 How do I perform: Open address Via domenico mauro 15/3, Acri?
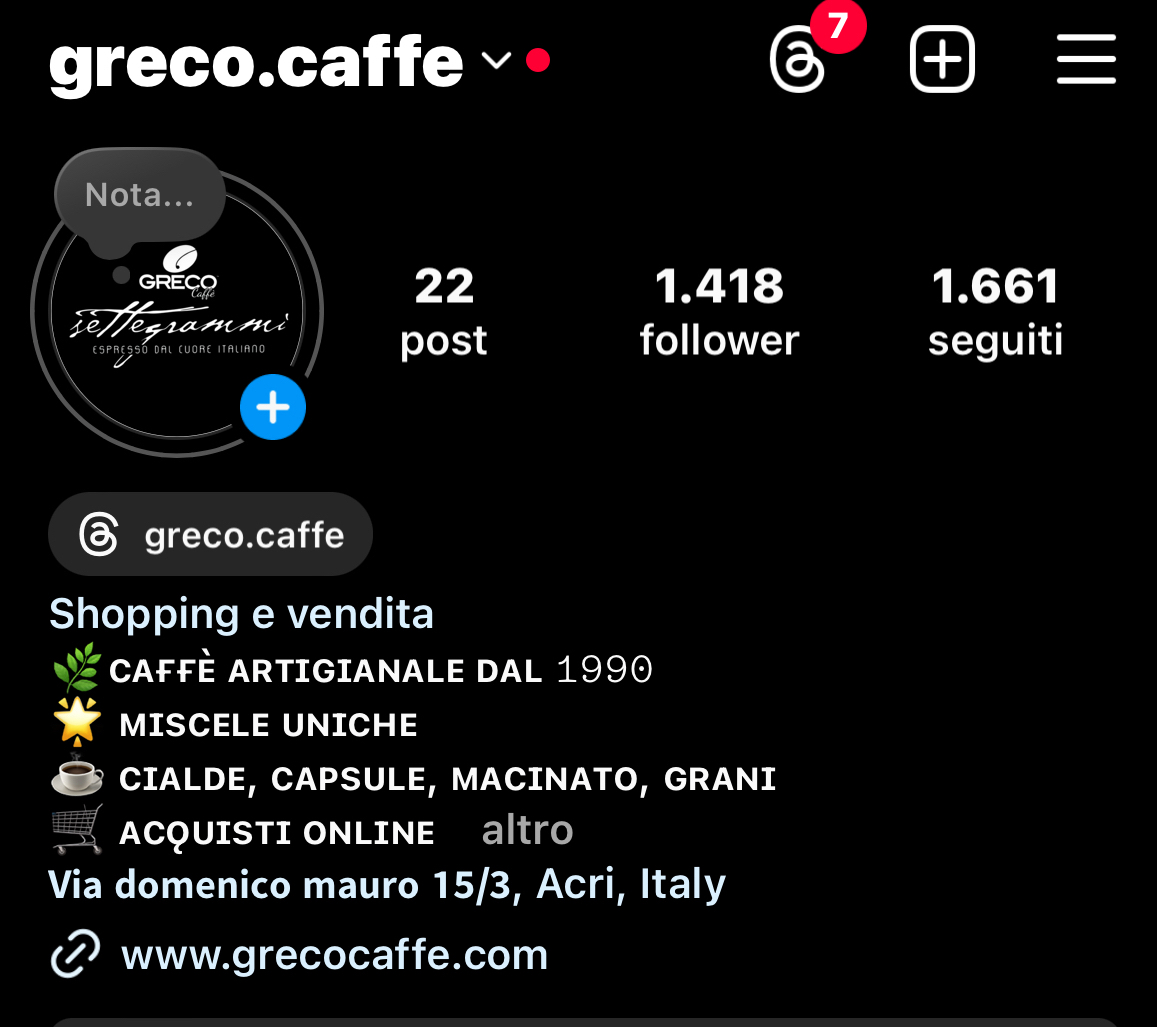387,885
